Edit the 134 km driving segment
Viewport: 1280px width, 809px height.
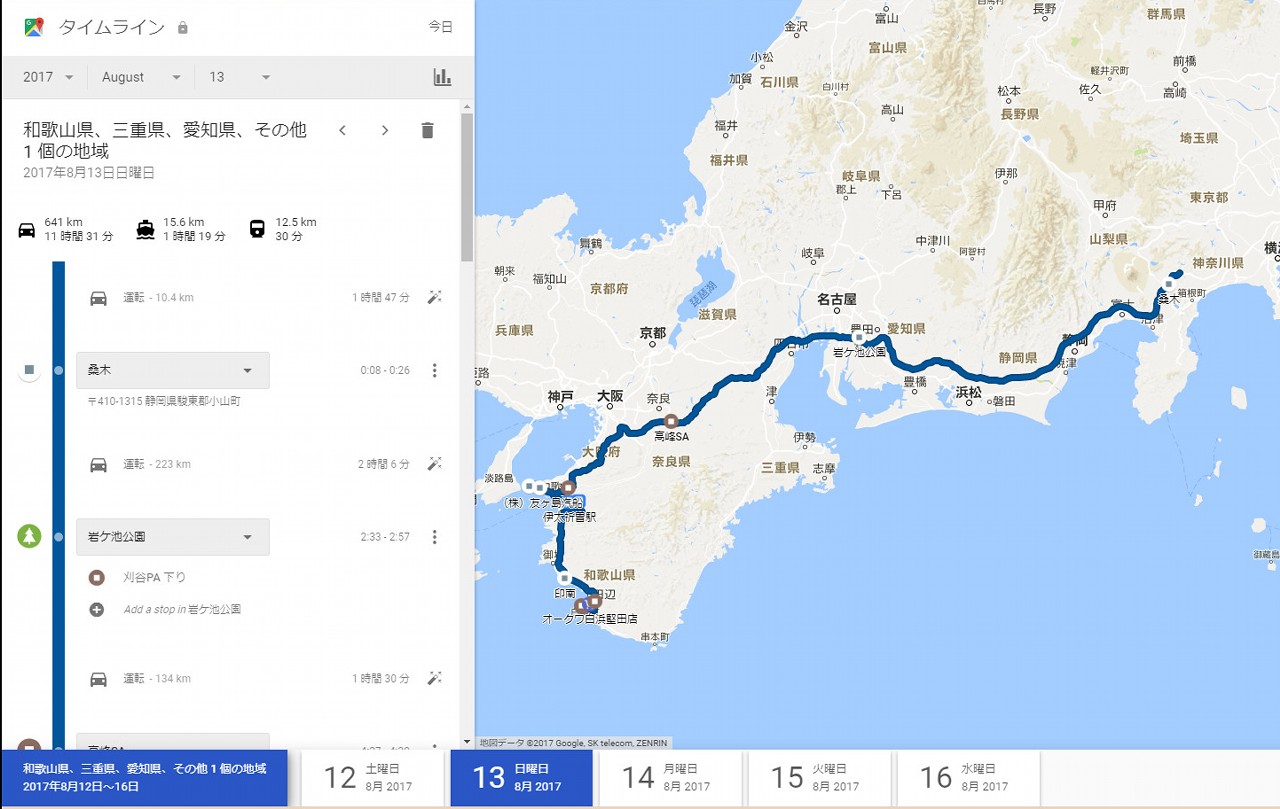[x=434, y=678]
